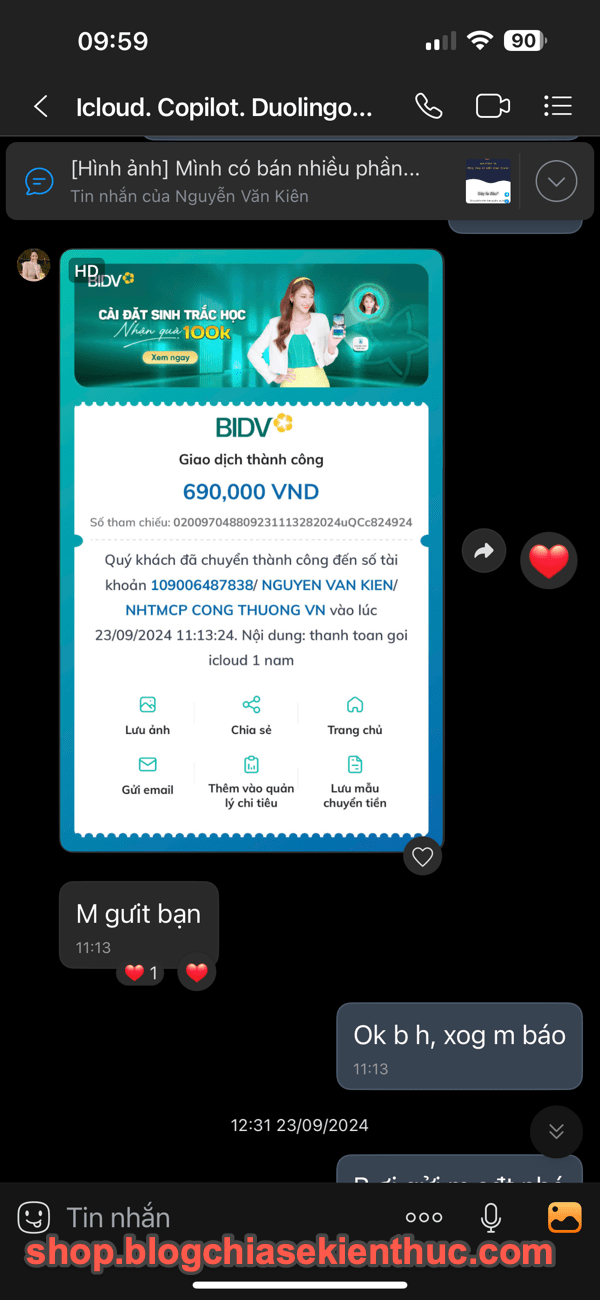Open the chat options menu
Viewport: 600px width, 1300px height.
pyautogui.click(x=557, y=106)
